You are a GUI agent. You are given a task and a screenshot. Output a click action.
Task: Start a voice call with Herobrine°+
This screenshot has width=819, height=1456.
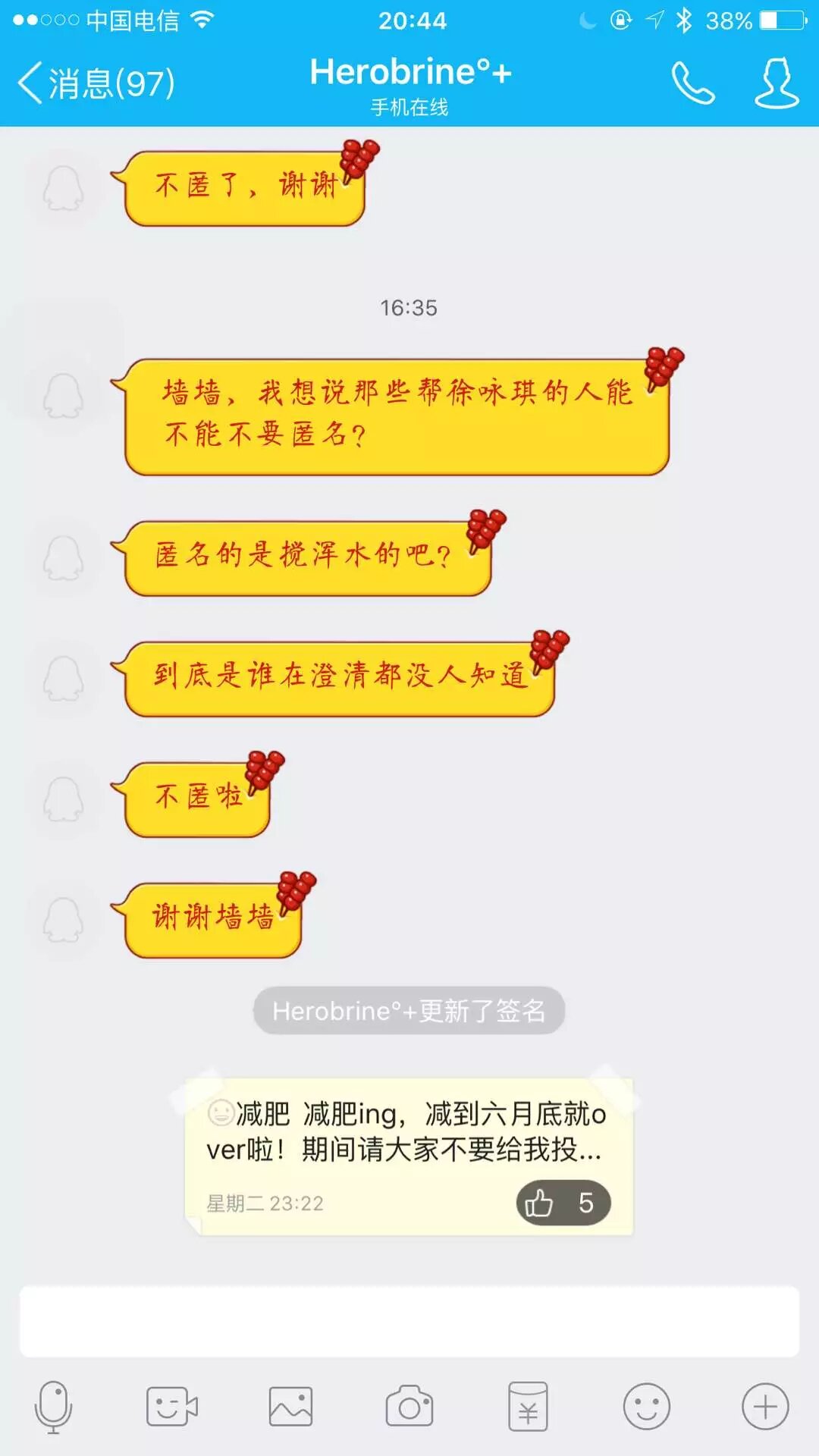[693, 83]
